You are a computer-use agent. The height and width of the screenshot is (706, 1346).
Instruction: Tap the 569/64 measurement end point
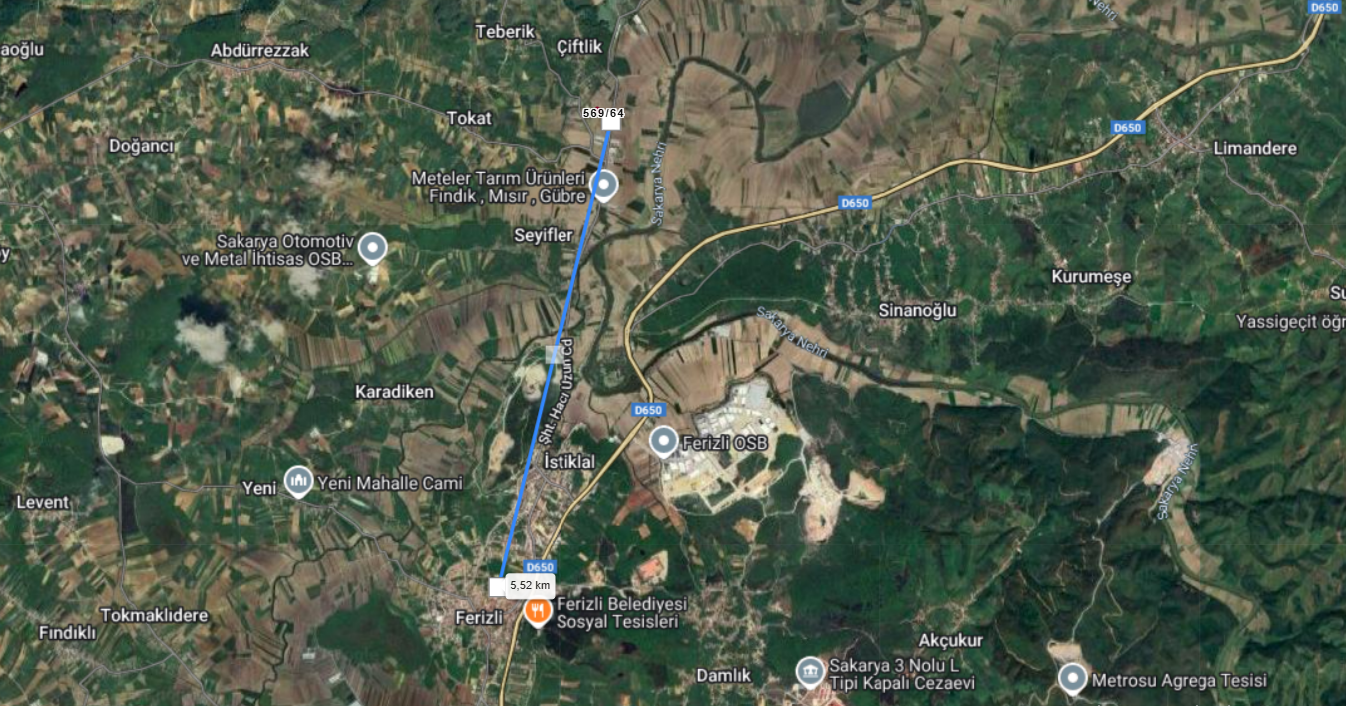611,125
